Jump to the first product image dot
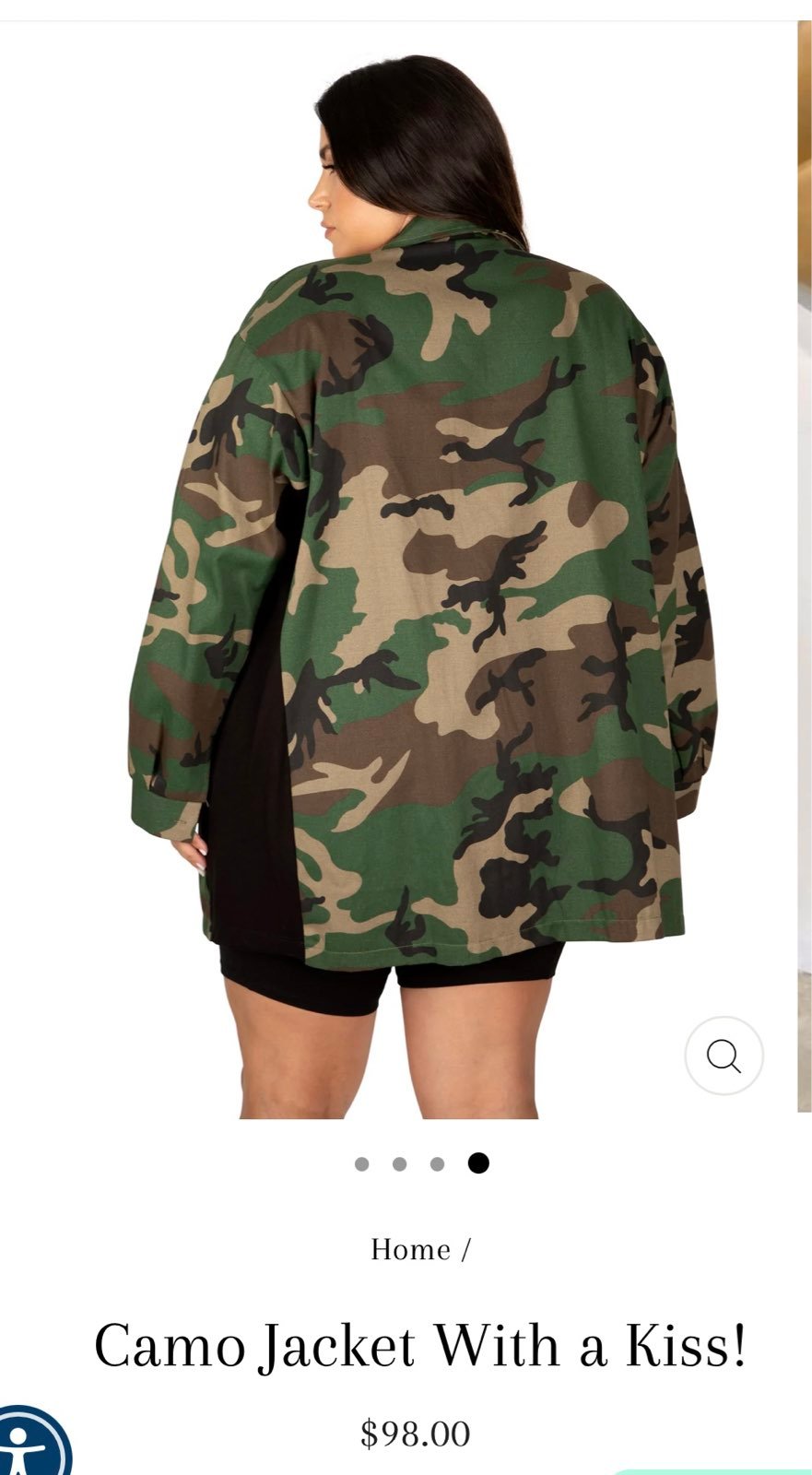Viewport: 812px width, 1475px height. (361, 1164)
